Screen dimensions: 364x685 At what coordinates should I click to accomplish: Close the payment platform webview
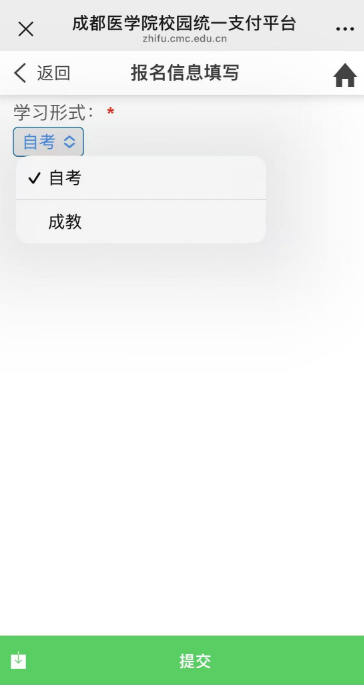point(26,29)
